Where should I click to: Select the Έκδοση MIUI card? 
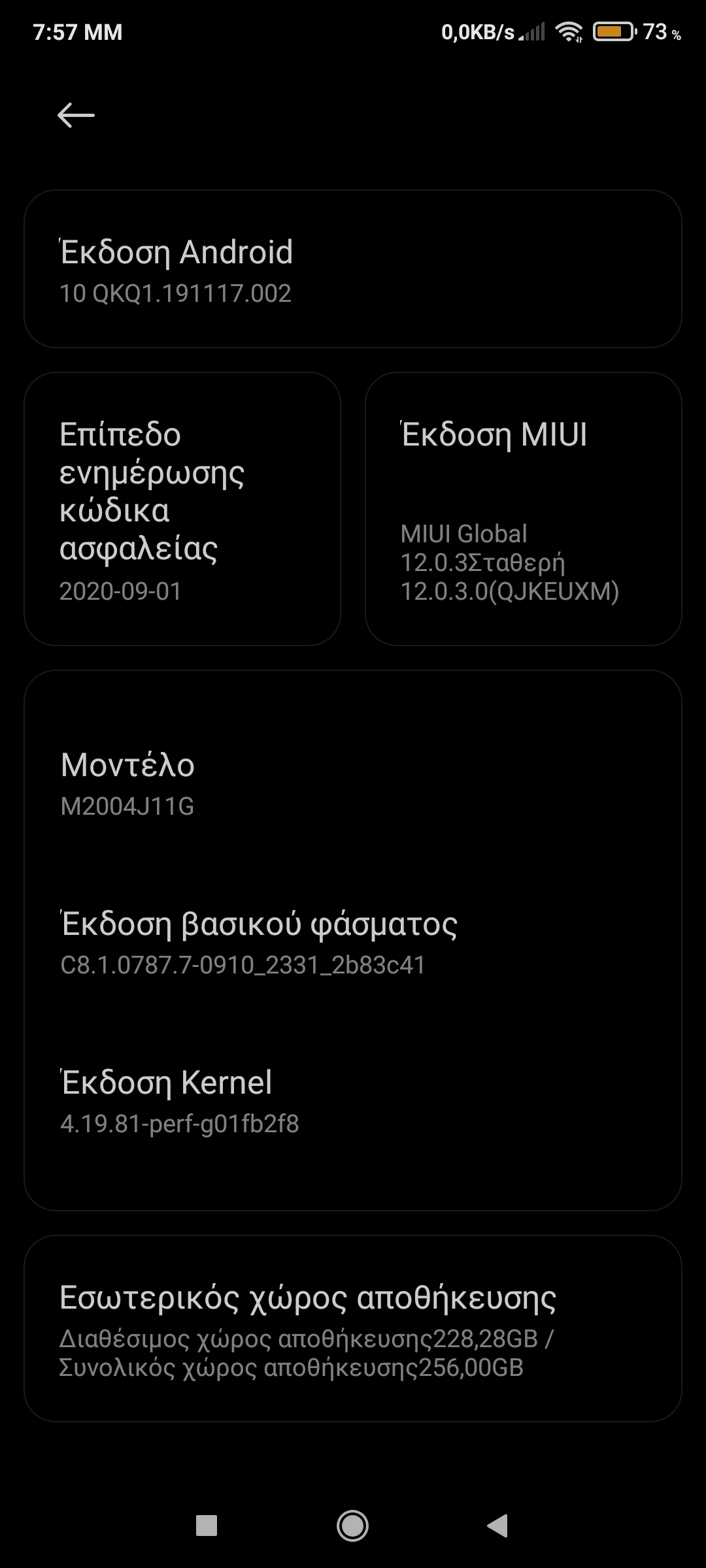point(523,509)
